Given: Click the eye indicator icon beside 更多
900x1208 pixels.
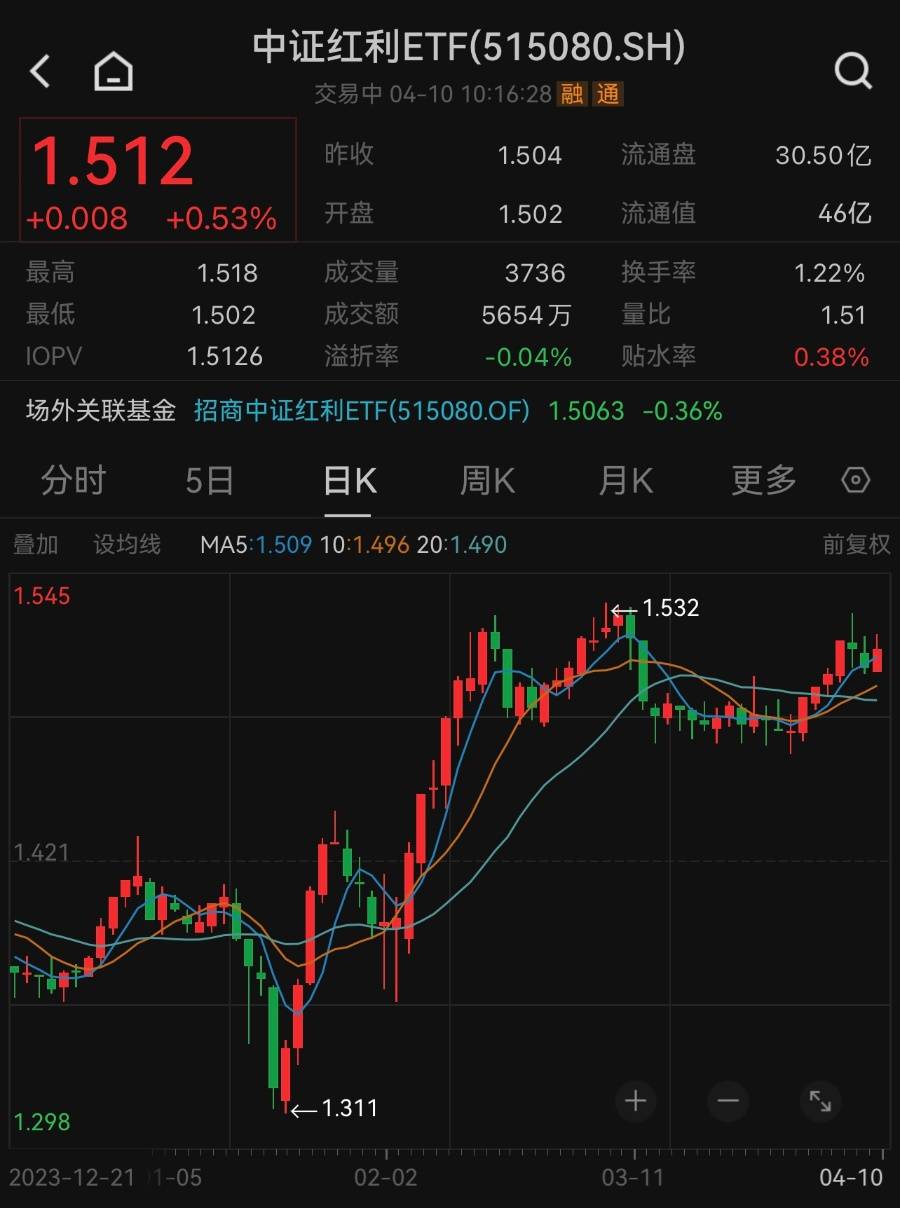Looking at the screenshot, I should [856, 480].
